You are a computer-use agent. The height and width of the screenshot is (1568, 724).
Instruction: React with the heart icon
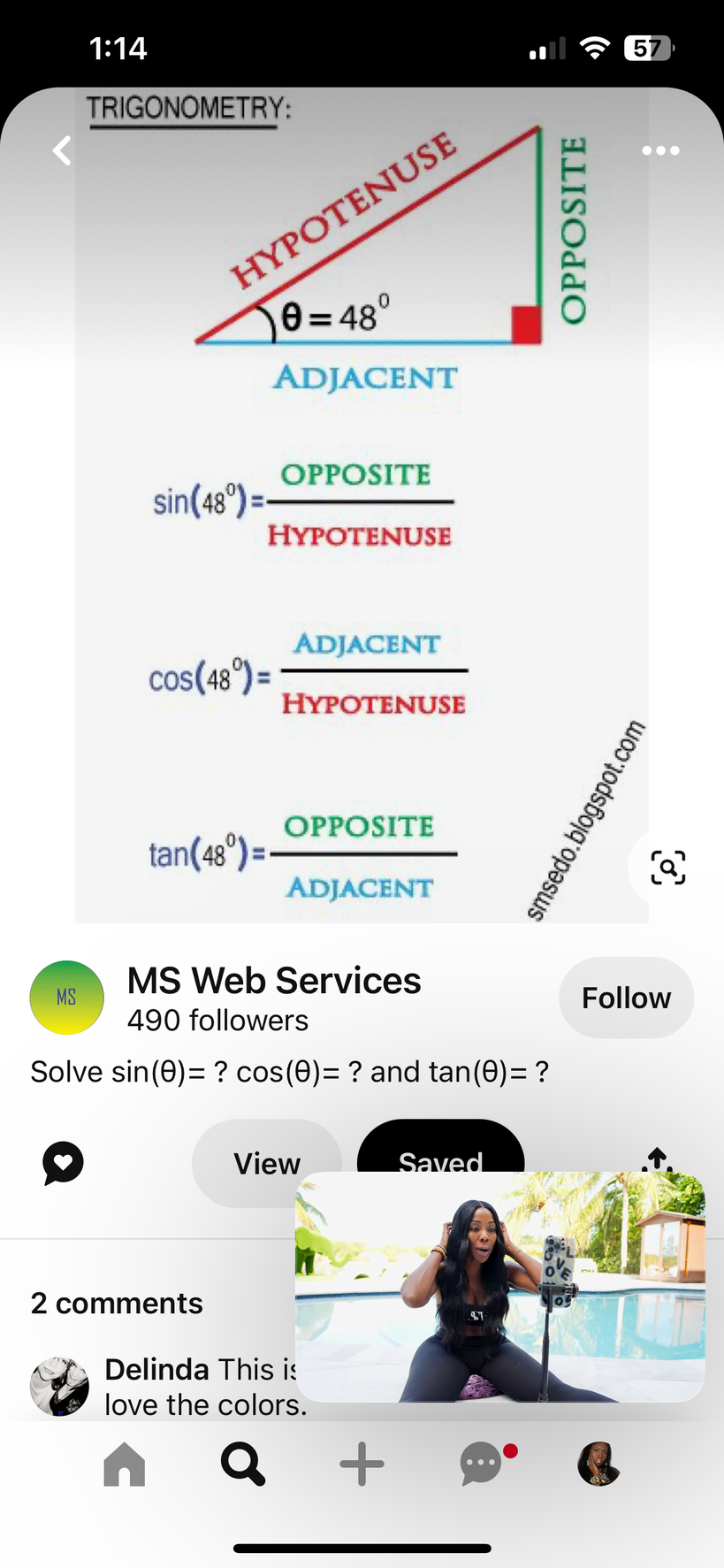click(63, 1163)
